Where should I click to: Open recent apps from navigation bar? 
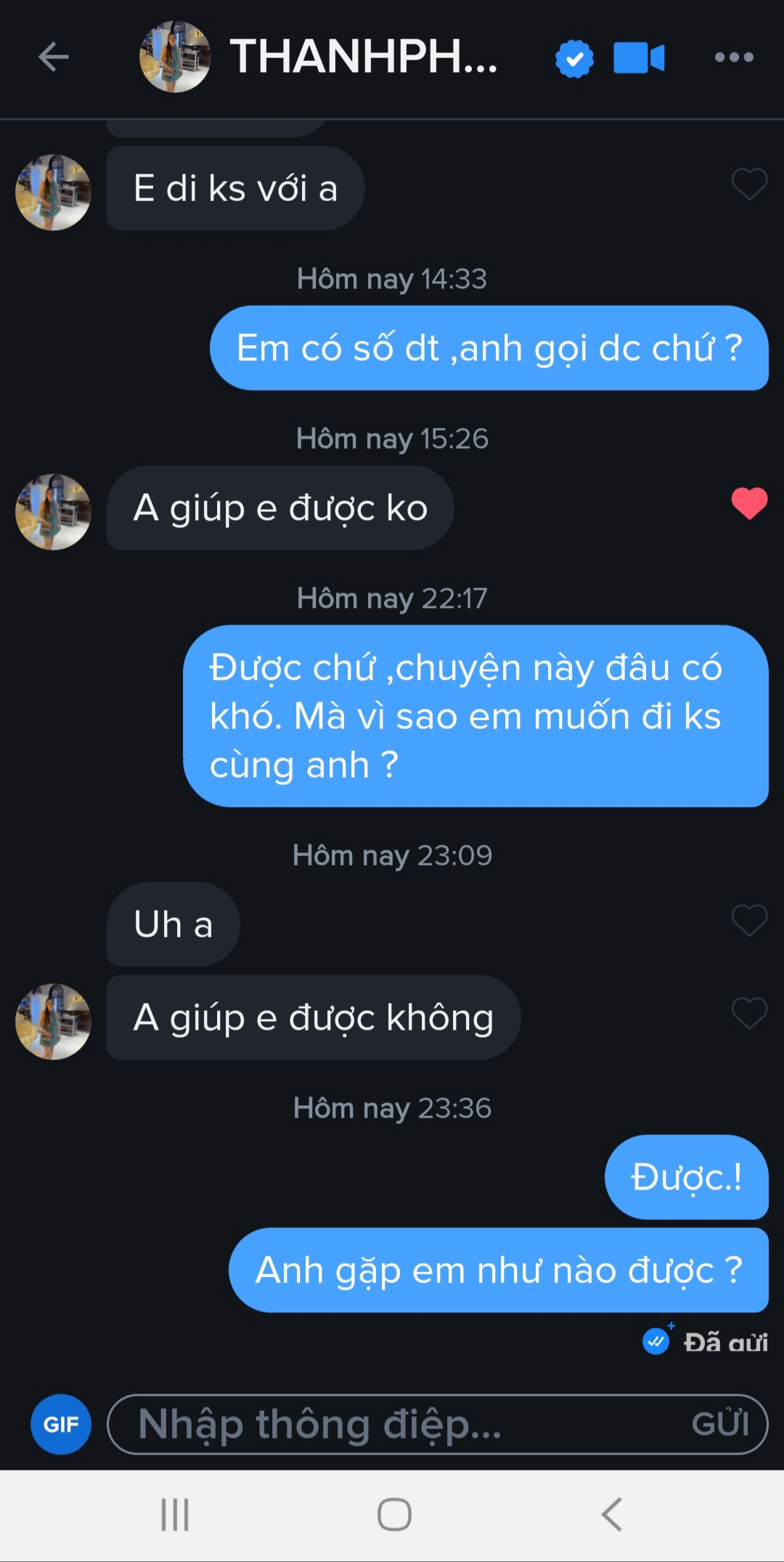(x=175, y=1515)
